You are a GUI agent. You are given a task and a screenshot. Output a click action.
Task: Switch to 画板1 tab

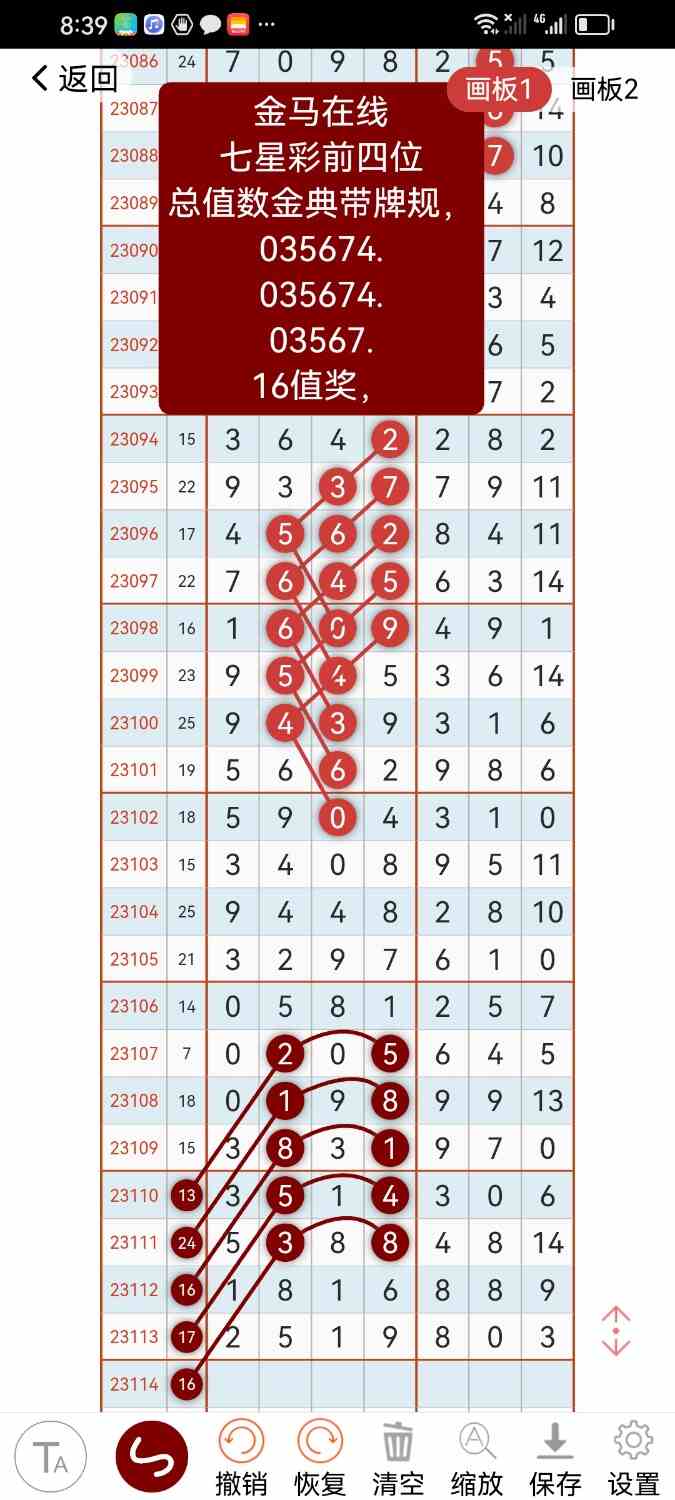tap(500, 89)
